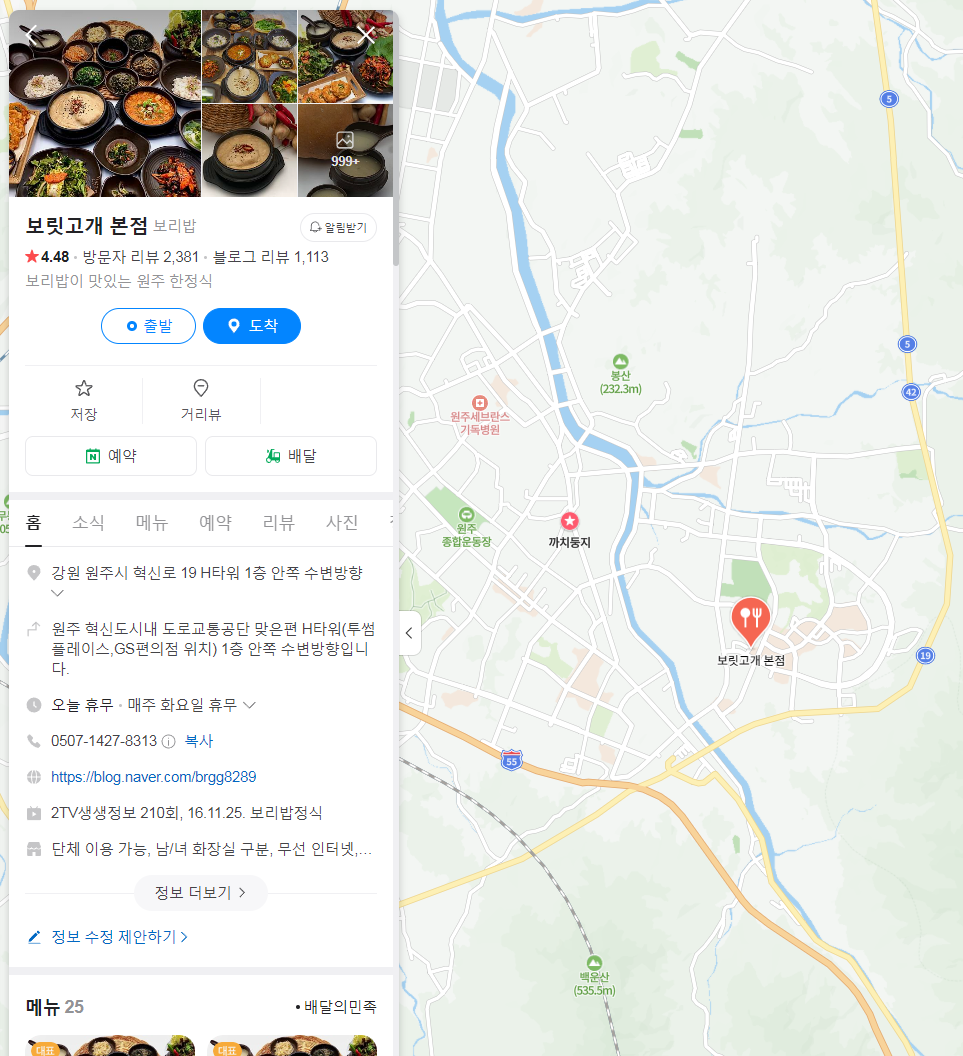Tap 정보 더보기 to show more info

pos(200,893)
